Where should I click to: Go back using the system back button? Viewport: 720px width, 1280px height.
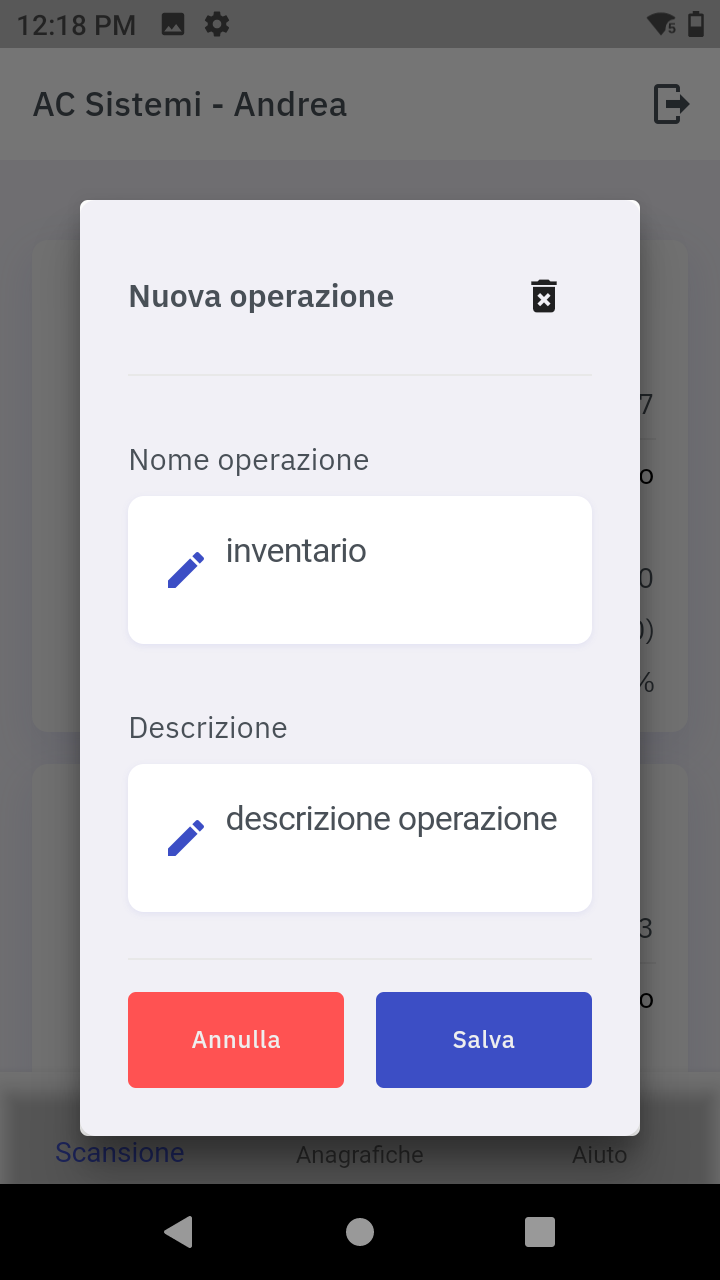point(179,1231)
